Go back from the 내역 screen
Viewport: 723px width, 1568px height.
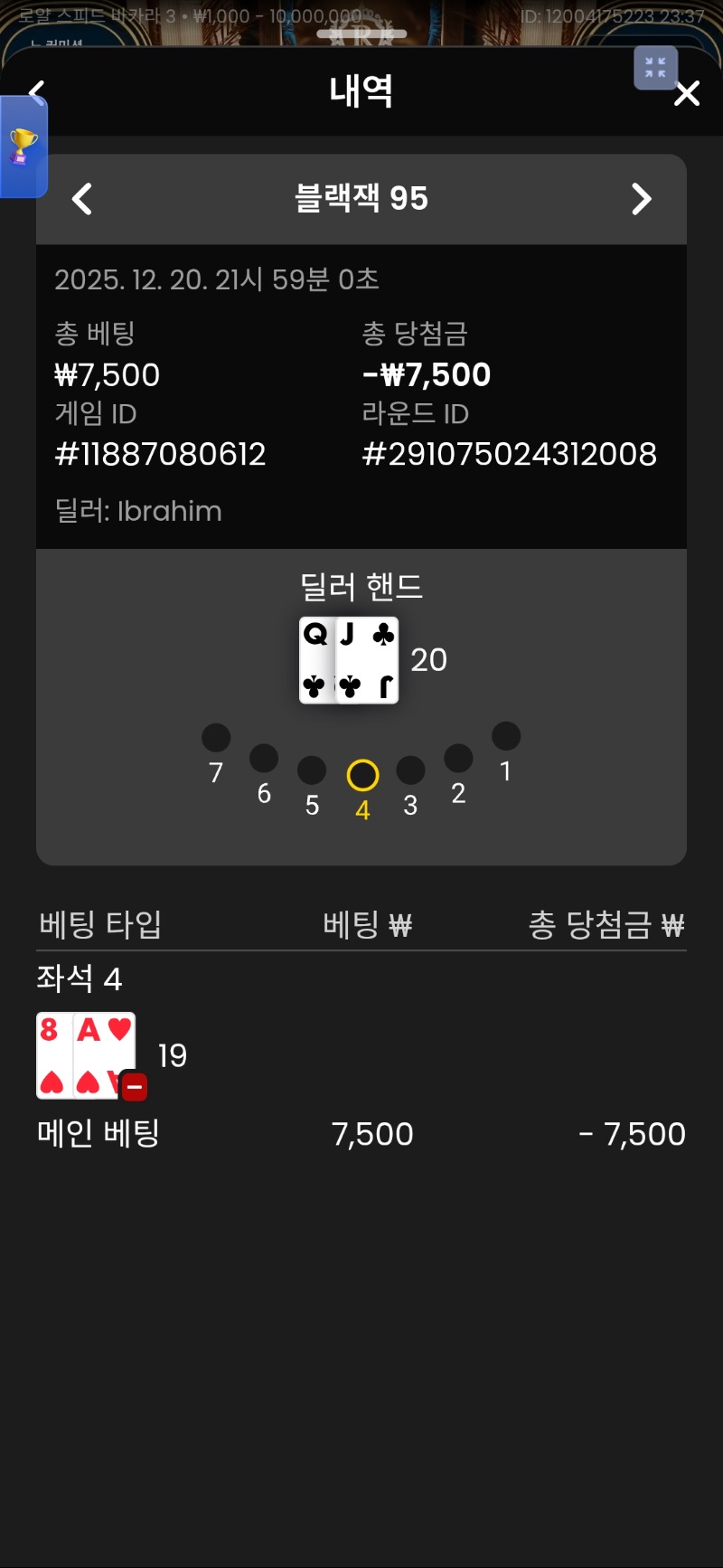[37, 90]
